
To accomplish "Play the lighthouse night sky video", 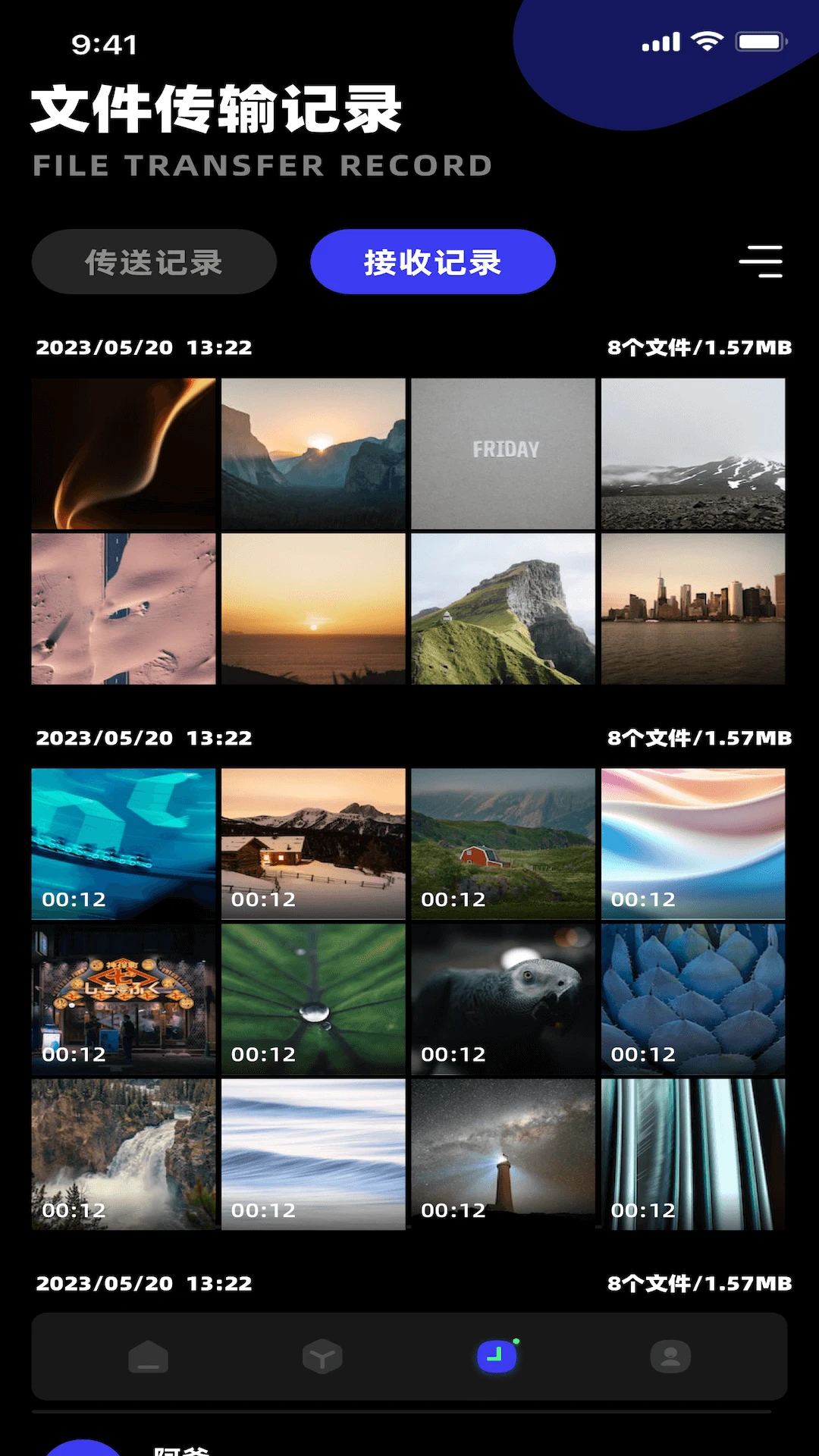I will pyautogui.click(x=504, y=1154).
